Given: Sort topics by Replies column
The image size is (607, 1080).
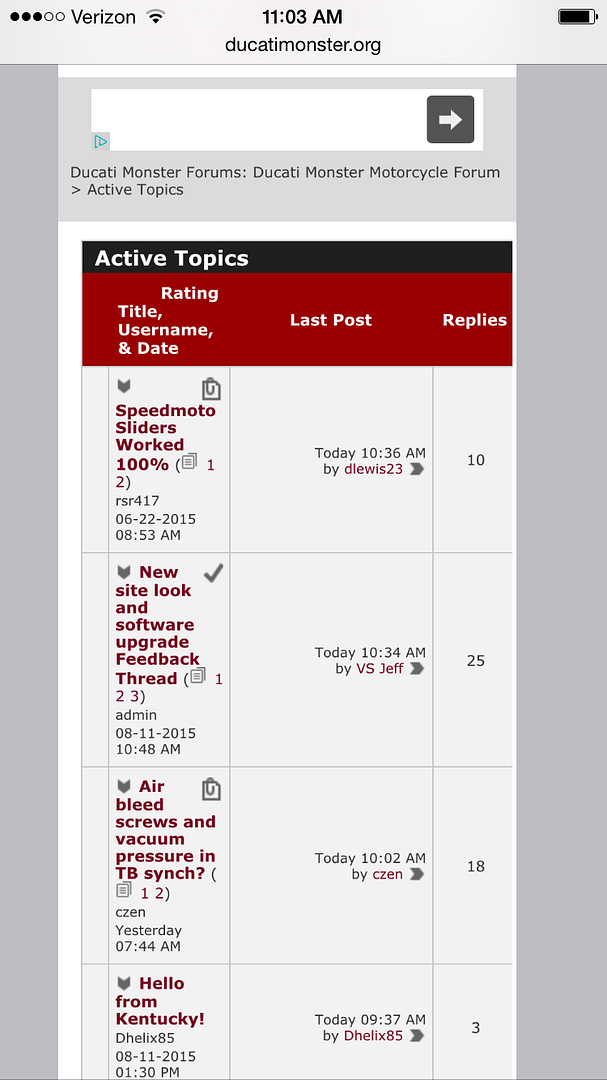Looking at the screenshot, I should coord(475,320).
